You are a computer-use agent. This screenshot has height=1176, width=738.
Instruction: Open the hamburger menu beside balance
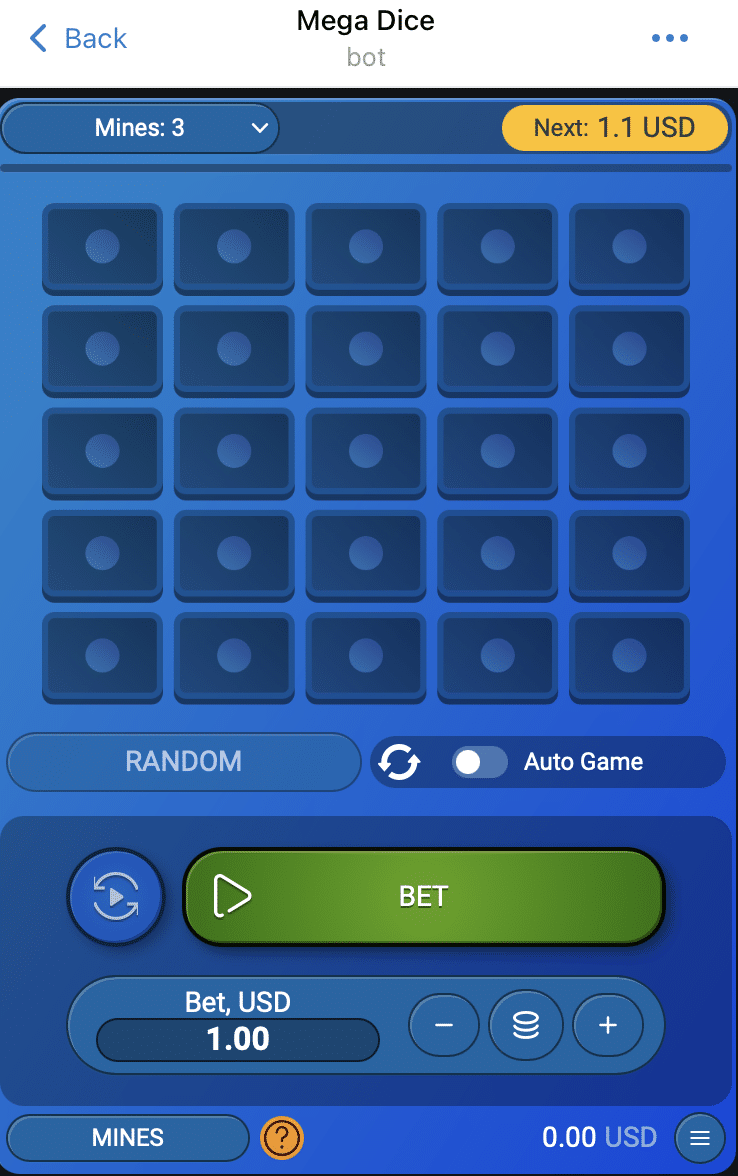click(699, 1137)
